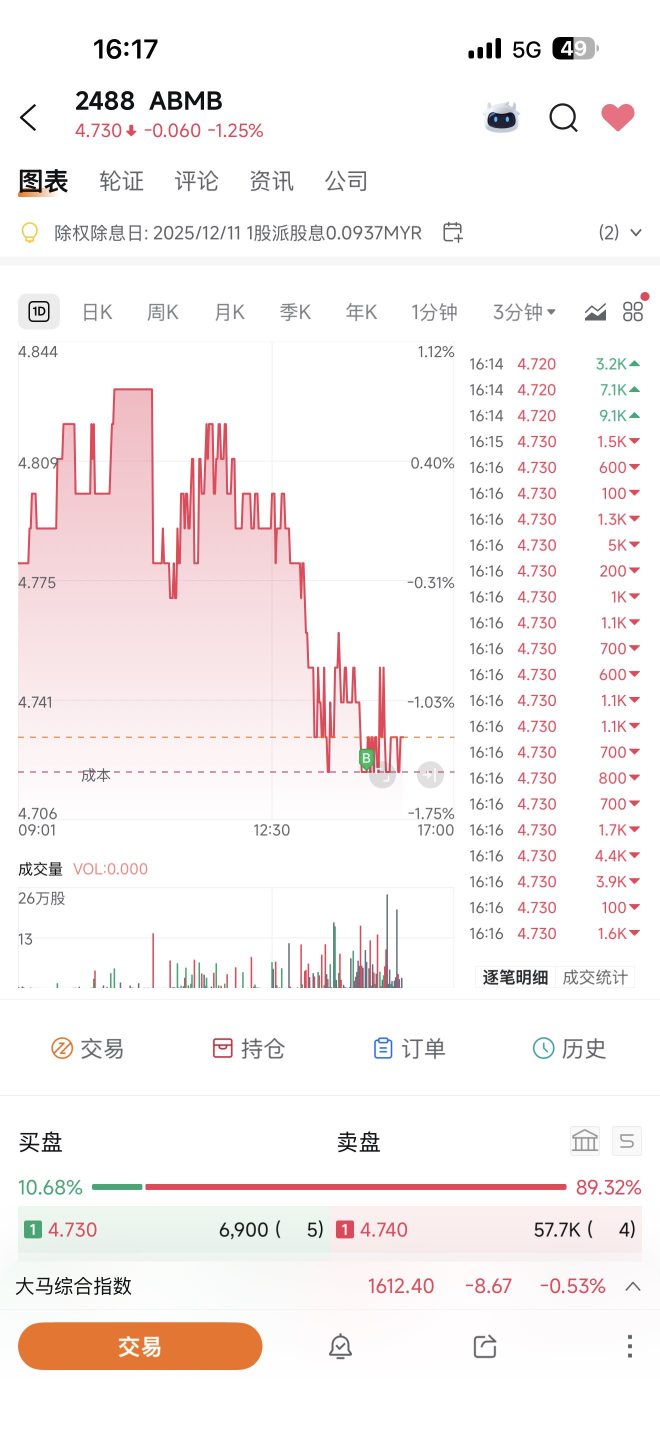Screen dimensions: 660x1434
Task: Open 历史 history
Action: [x=569, y=1048]
